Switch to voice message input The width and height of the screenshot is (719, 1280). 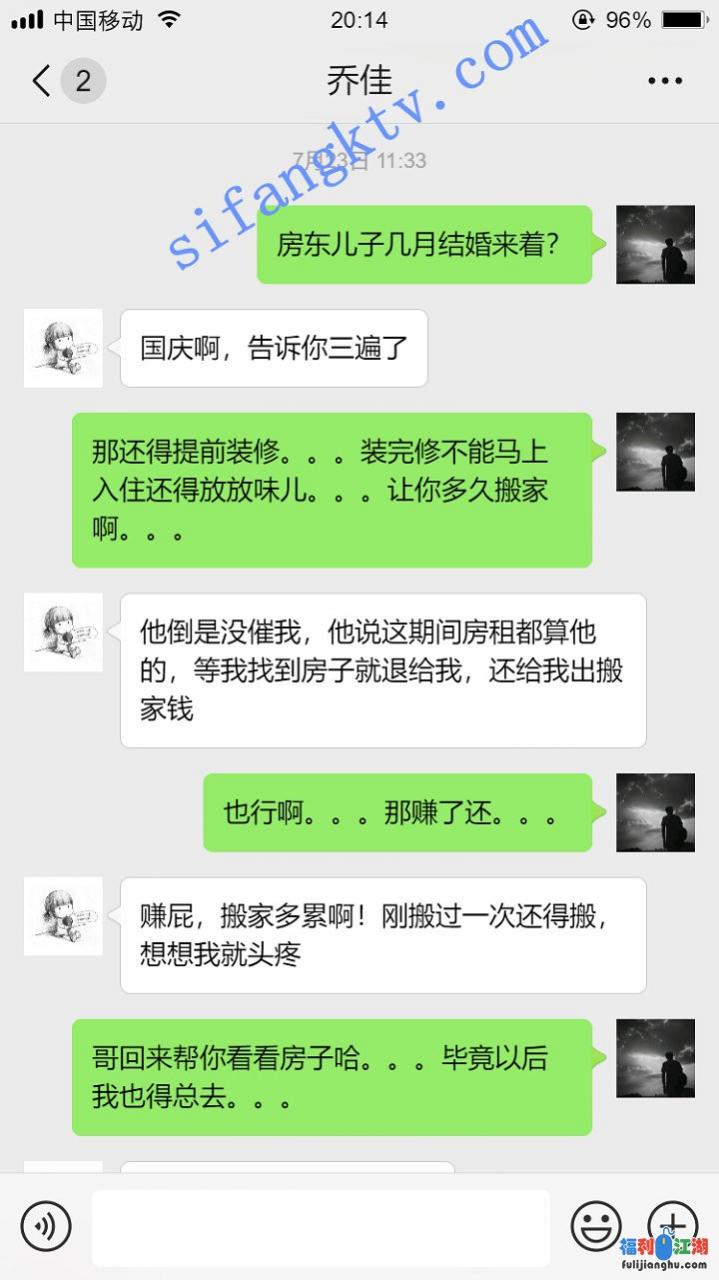coord(46,1226)
